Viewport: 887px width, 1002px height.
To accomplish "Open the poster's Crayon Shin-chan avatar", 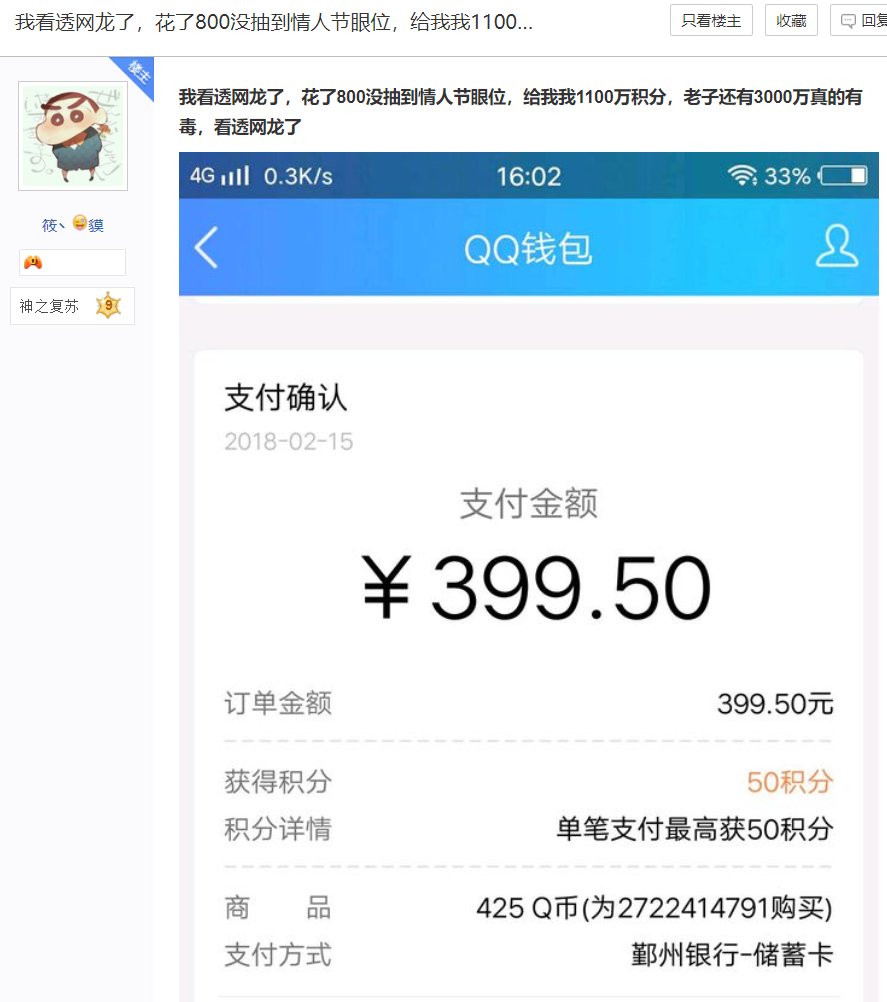I will (x=73, y=136).
